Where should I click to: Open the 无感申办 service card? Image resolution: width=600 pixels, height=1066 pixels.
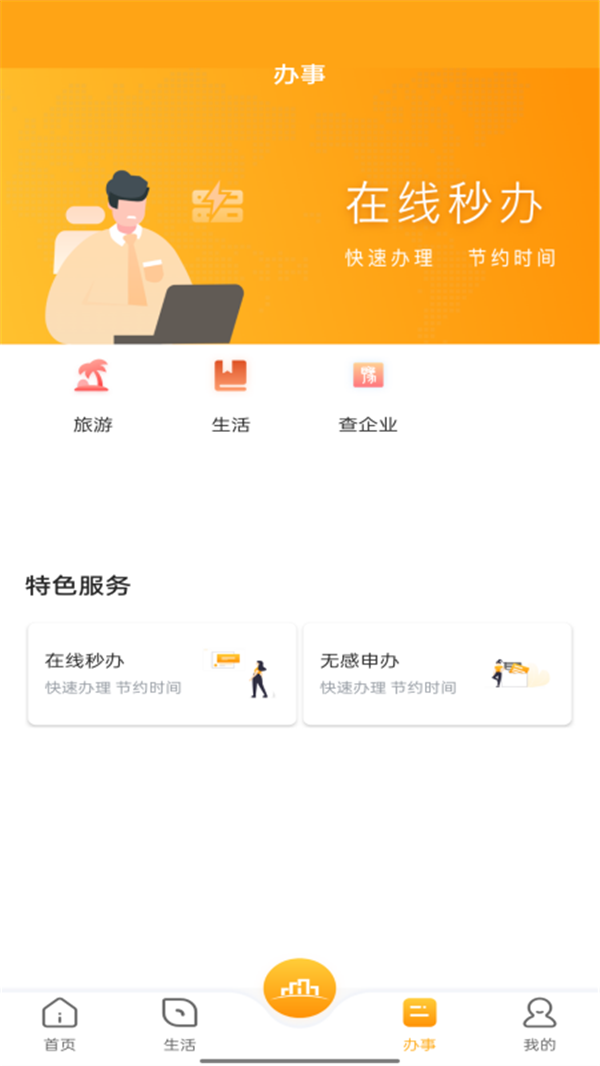[437, 674]
